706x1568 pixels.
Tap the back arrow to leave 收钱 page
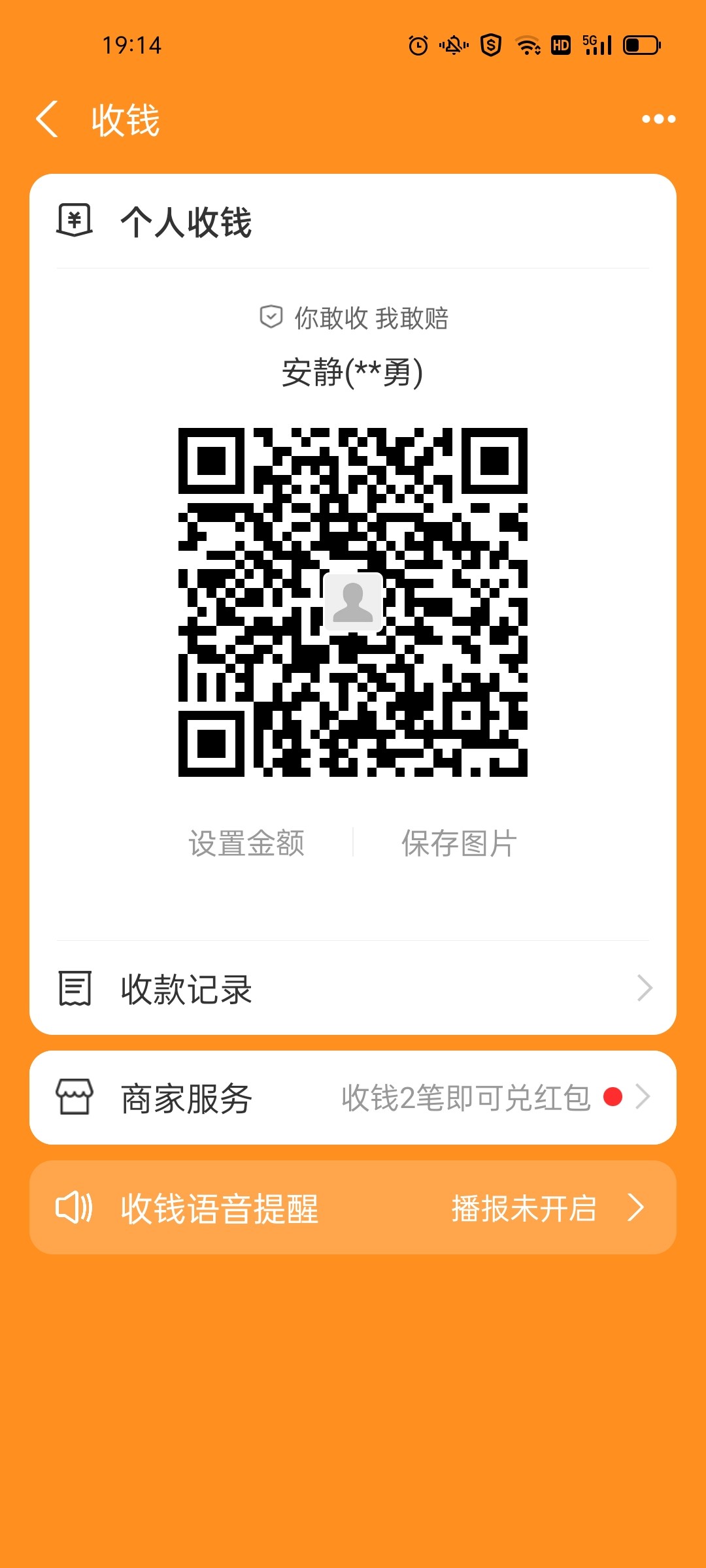47,119
